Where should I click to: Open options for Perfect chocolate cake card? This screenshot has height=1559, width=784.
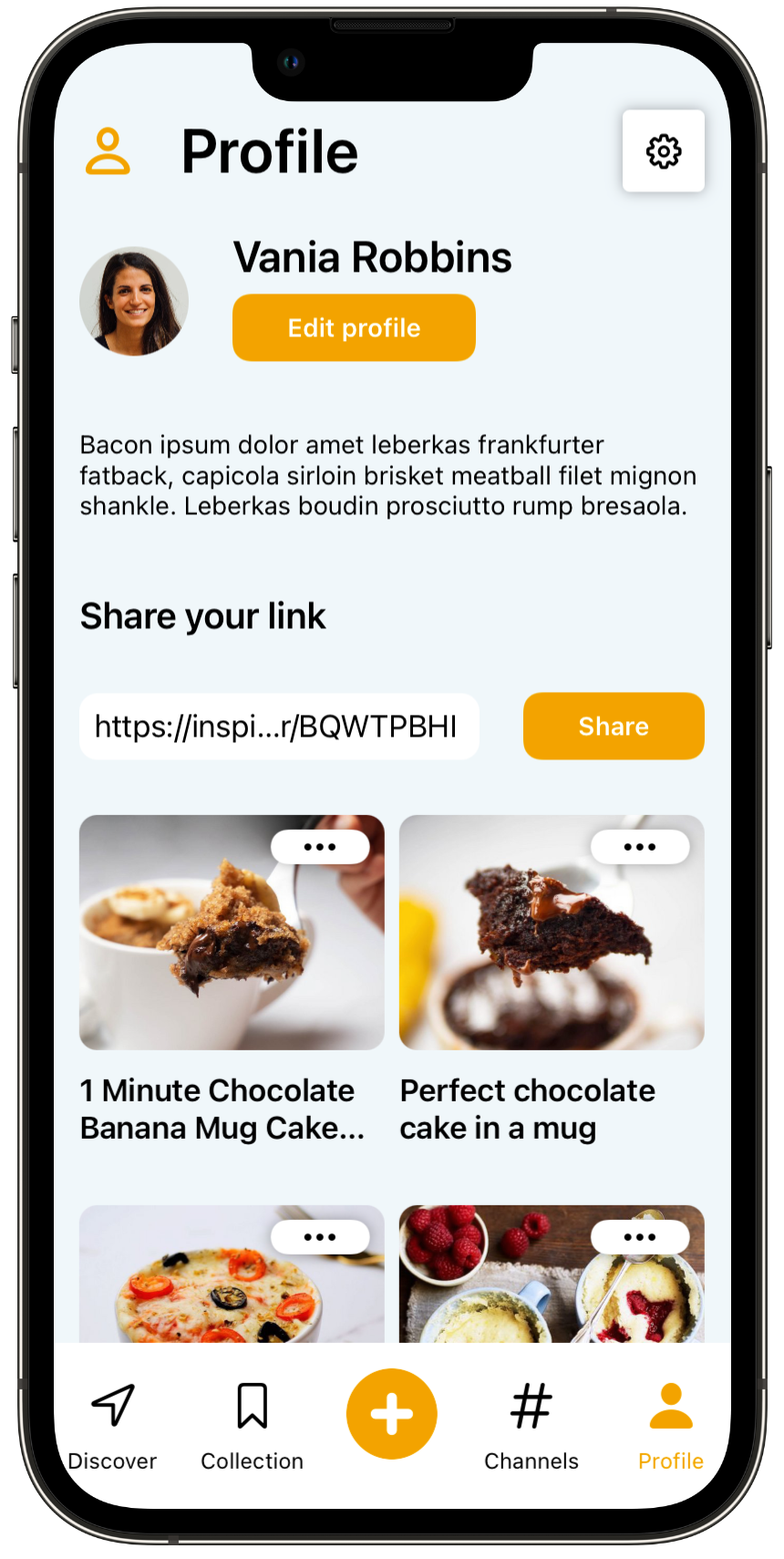pyautogui.click(x=640, y=847)
